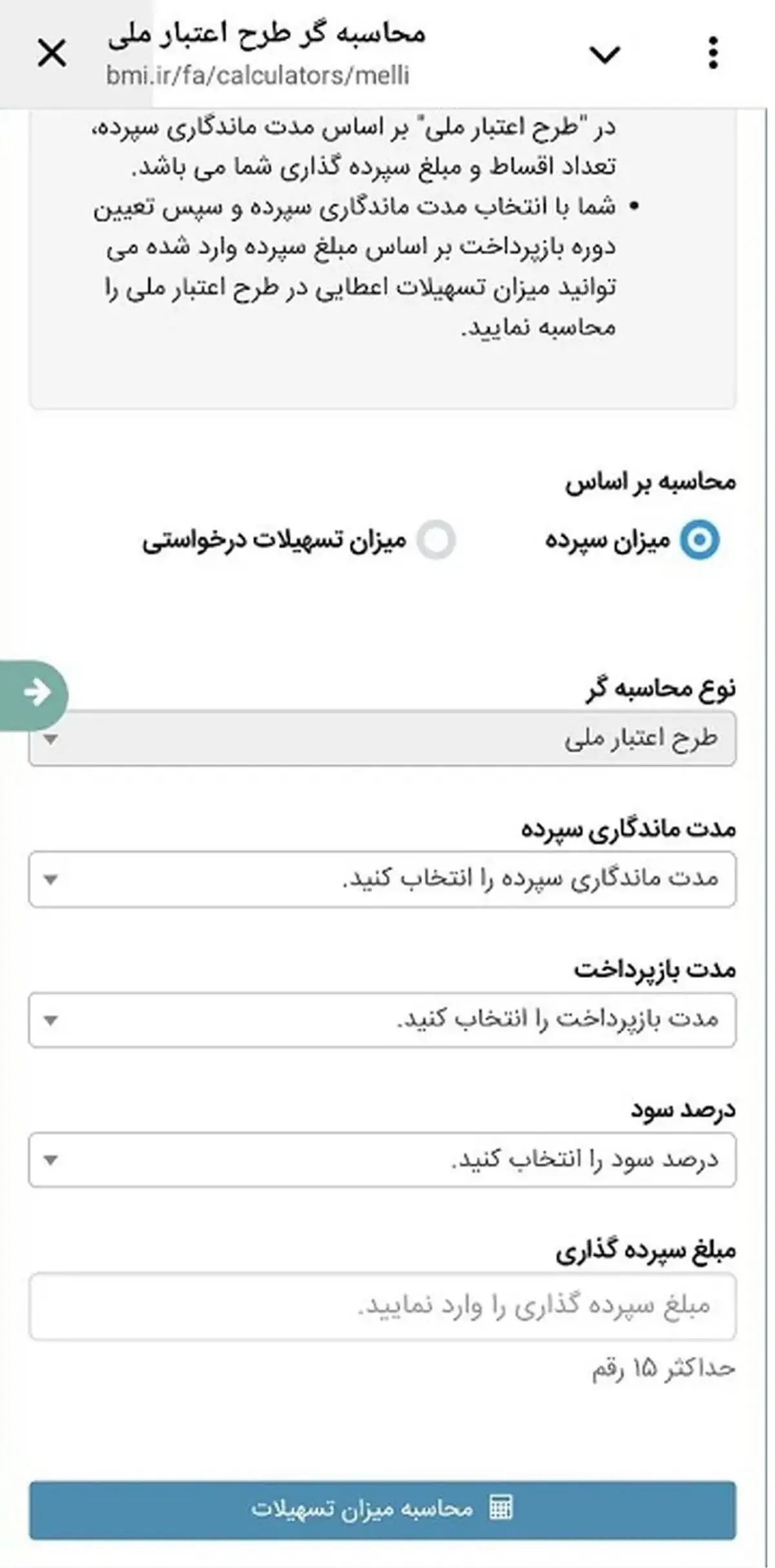The height and width of the screenshot is (1568, 775).
Task: Tap محاسبه میزان تسهیلات button
Action: pyautogui.click(x=382, y=1509)
